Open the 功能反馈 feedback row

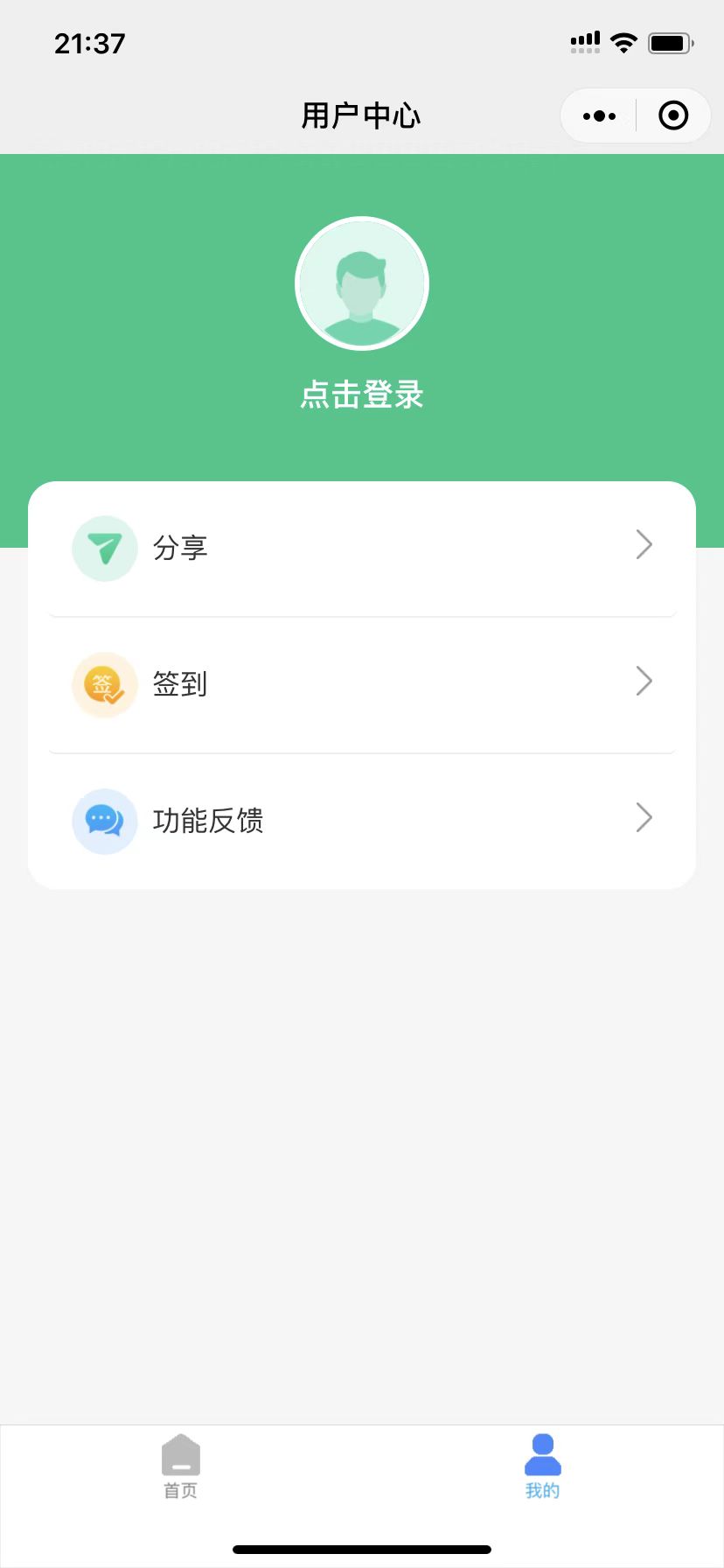click(x=362, y=821)
